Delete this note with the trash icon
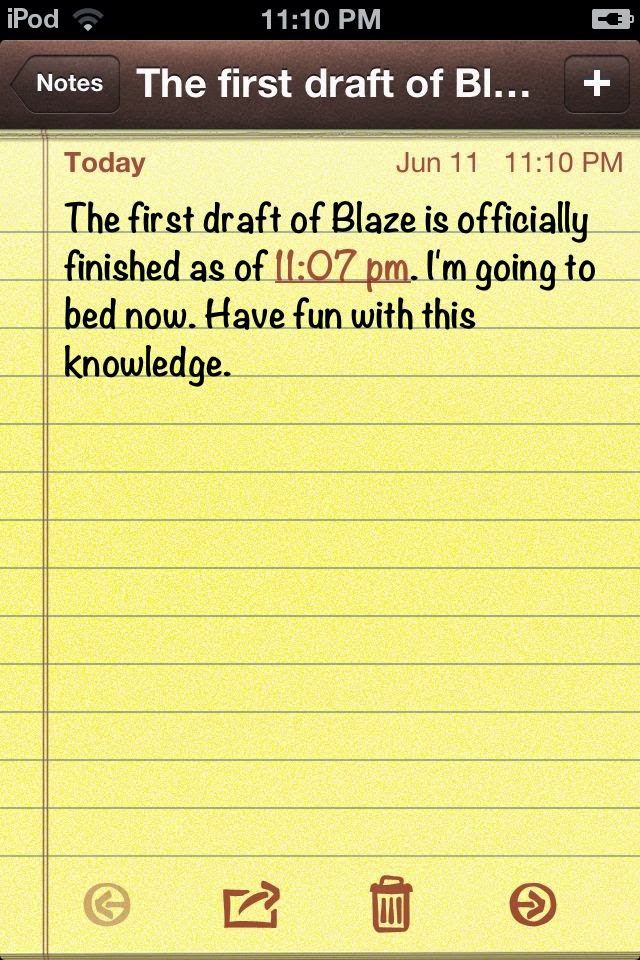This screenshot has height=960, width=640. (391, 906)
